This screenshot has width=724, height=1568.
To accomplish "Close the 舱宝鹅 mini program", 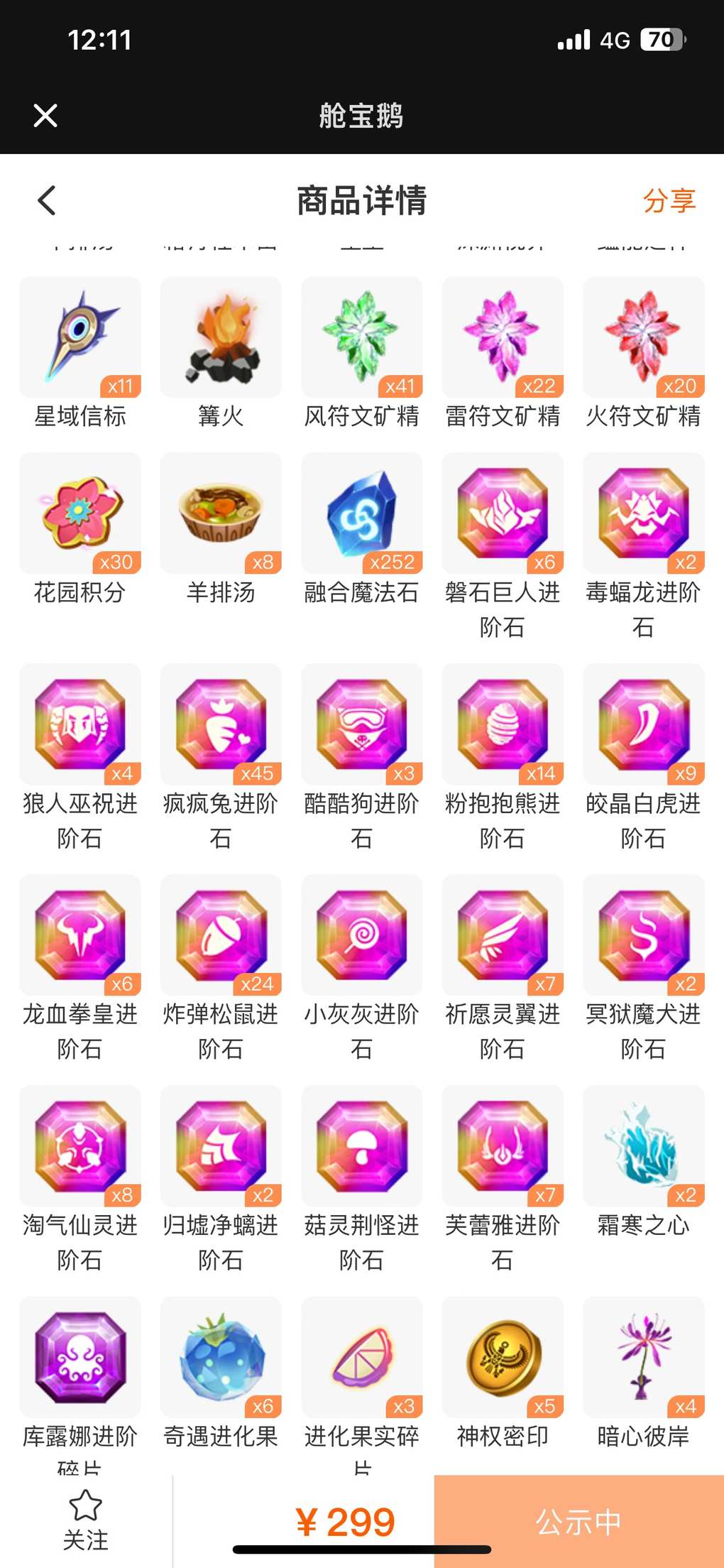I will point(45,115).
